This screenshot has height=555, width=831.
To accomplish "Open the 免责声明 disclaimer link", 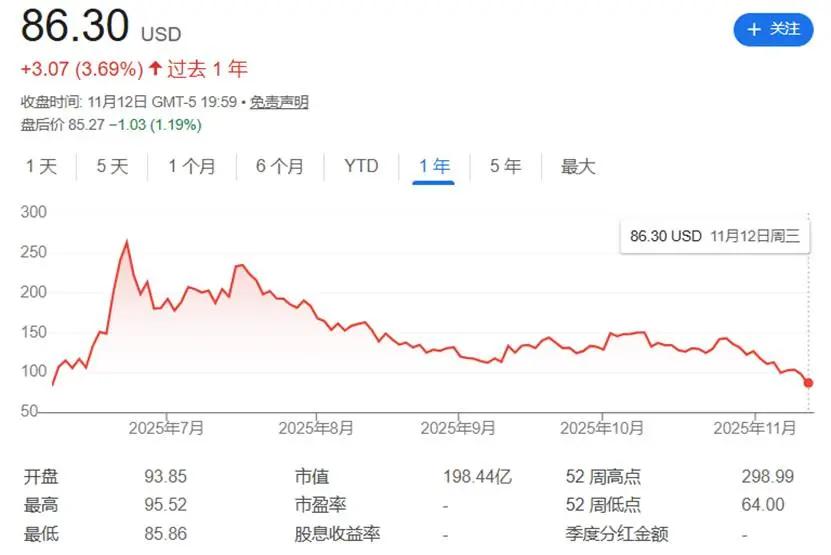I will click(279, 102).
